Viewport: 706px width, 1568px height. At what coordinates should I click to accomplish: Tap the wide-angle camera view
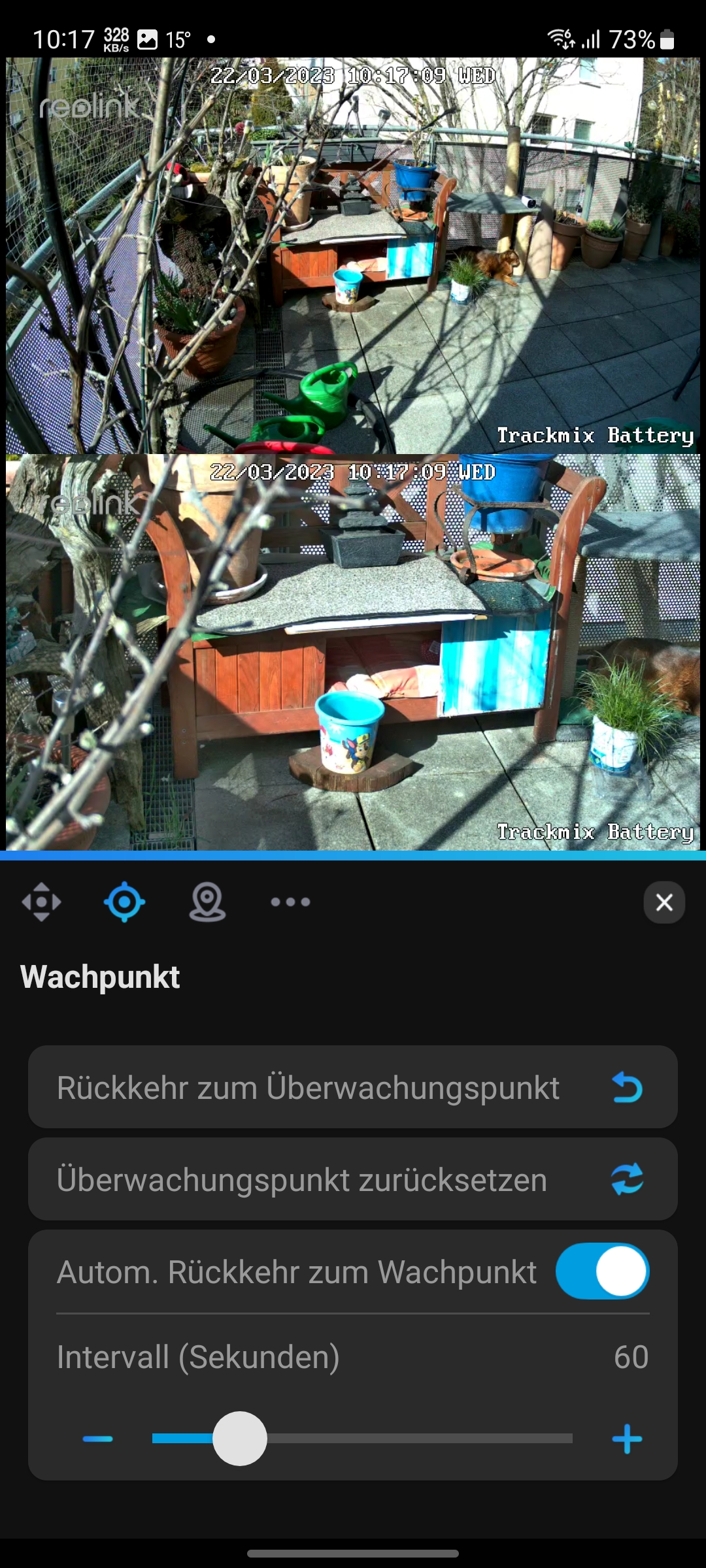[x=353, y=255]
